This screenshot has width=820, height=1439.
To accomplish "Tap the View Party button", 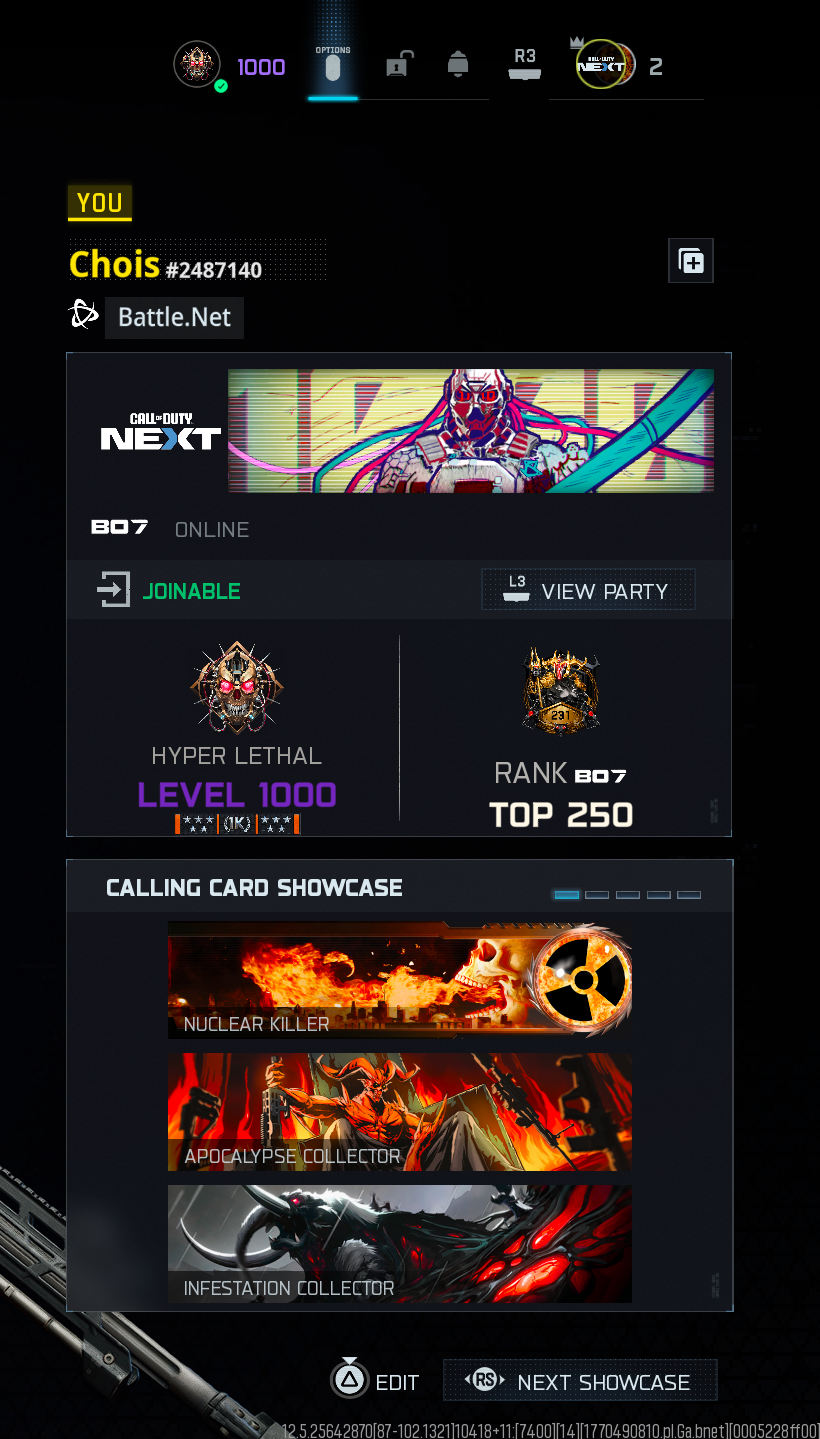I will pos(588,590).
